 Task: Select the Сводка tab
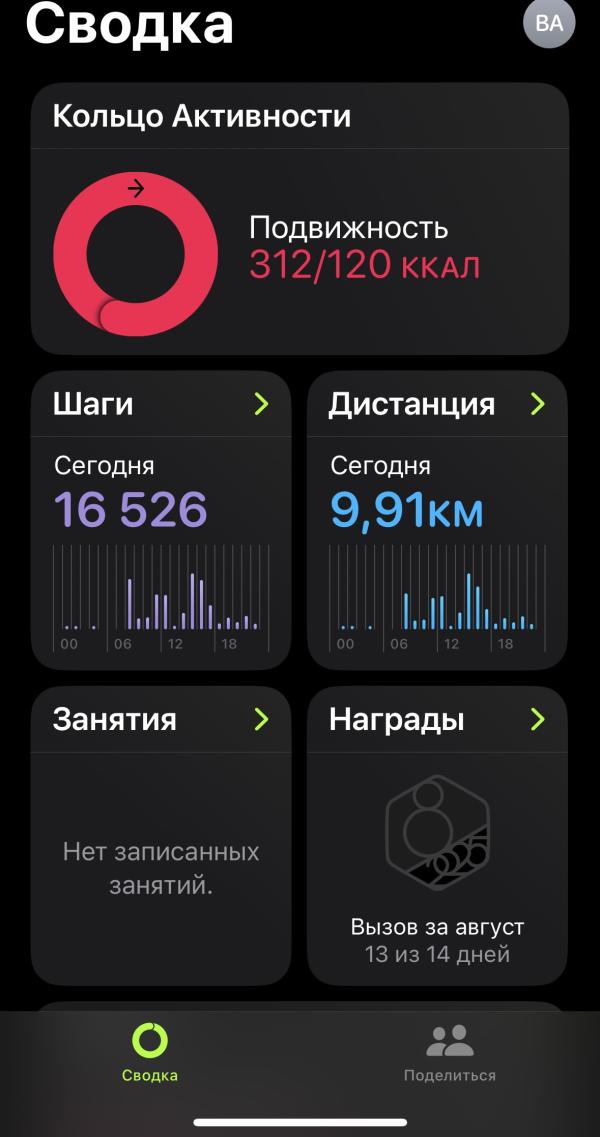[149, 1053]
